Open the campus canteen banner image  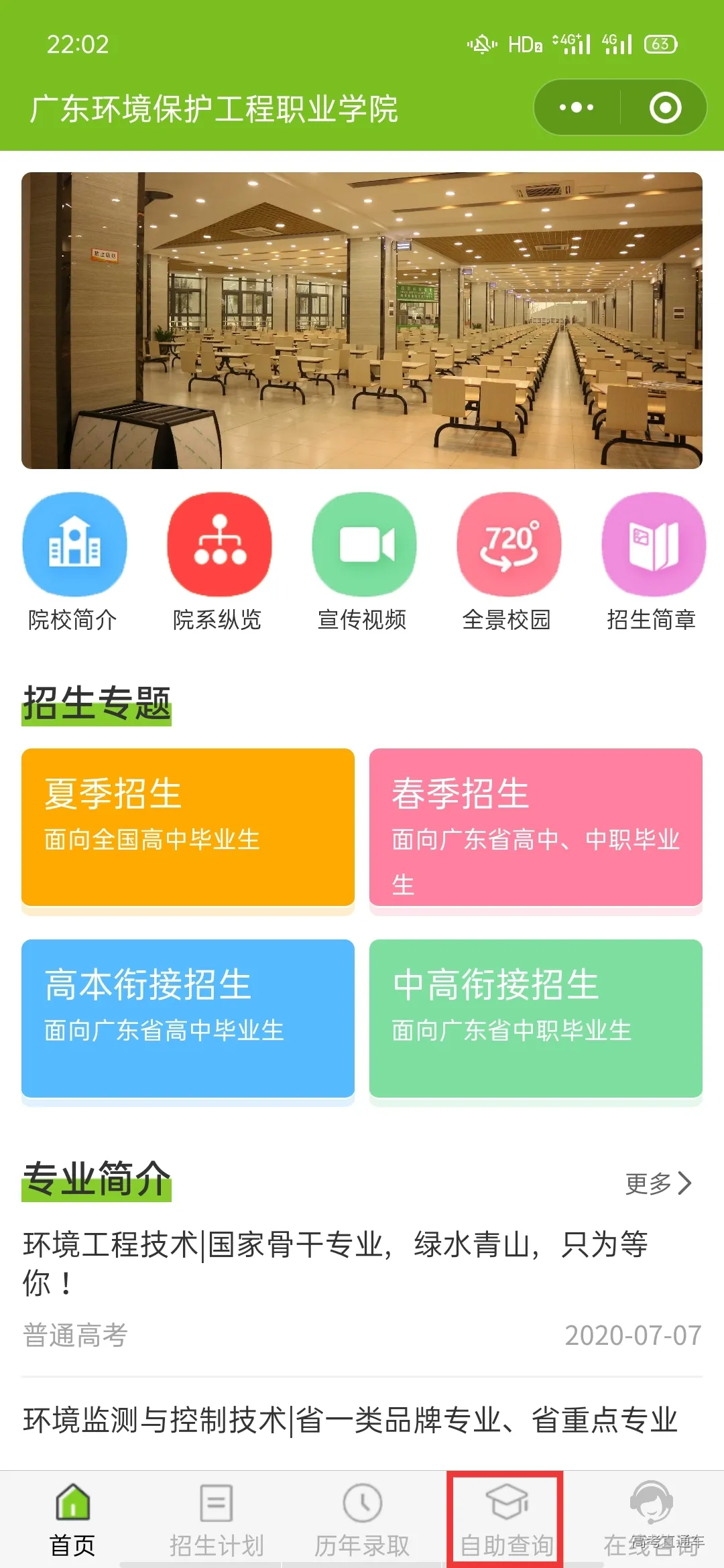pos(362,320)
